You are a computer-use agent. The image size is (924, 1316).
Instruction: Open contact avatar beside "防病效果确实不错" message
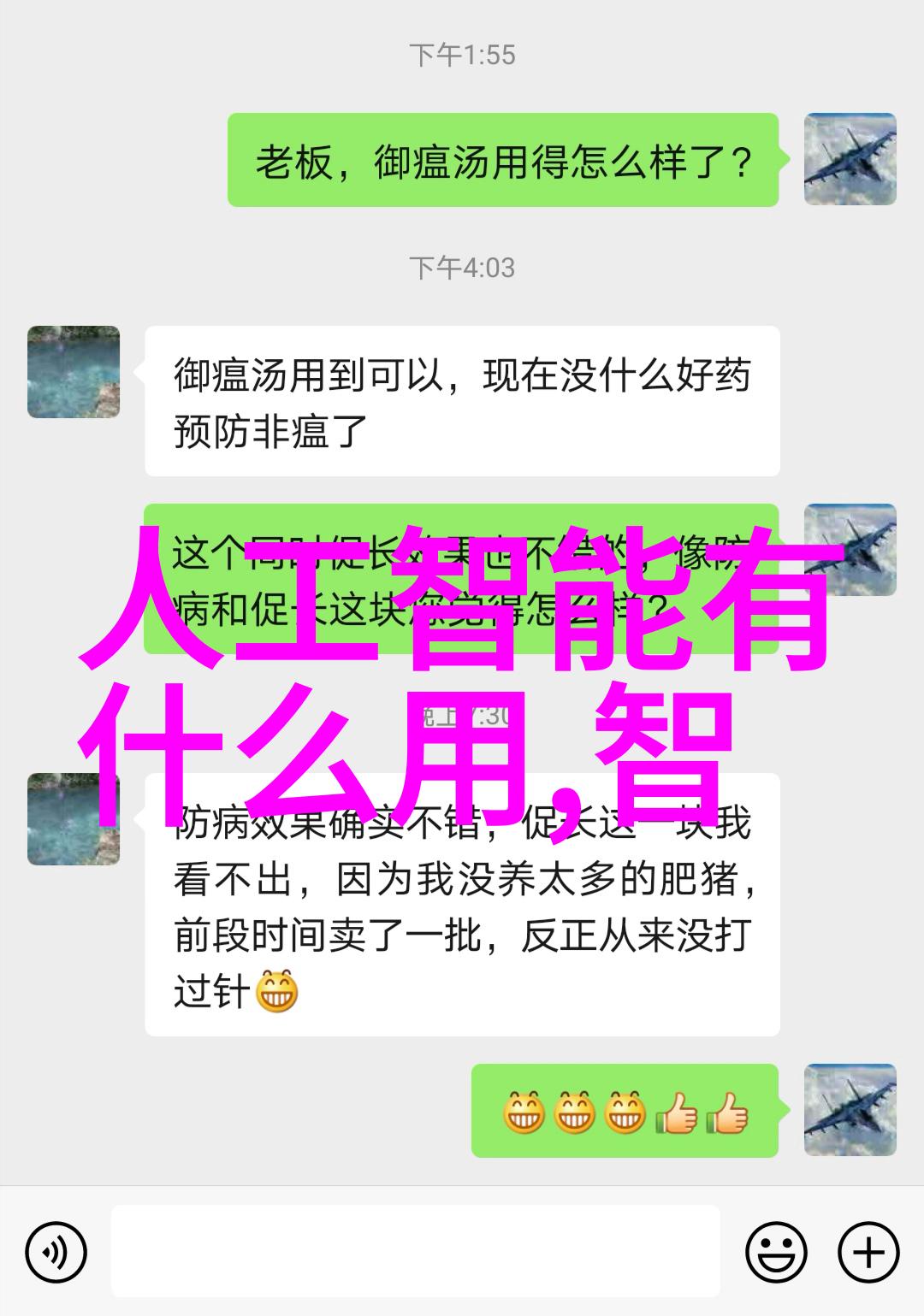click(74, 819)
